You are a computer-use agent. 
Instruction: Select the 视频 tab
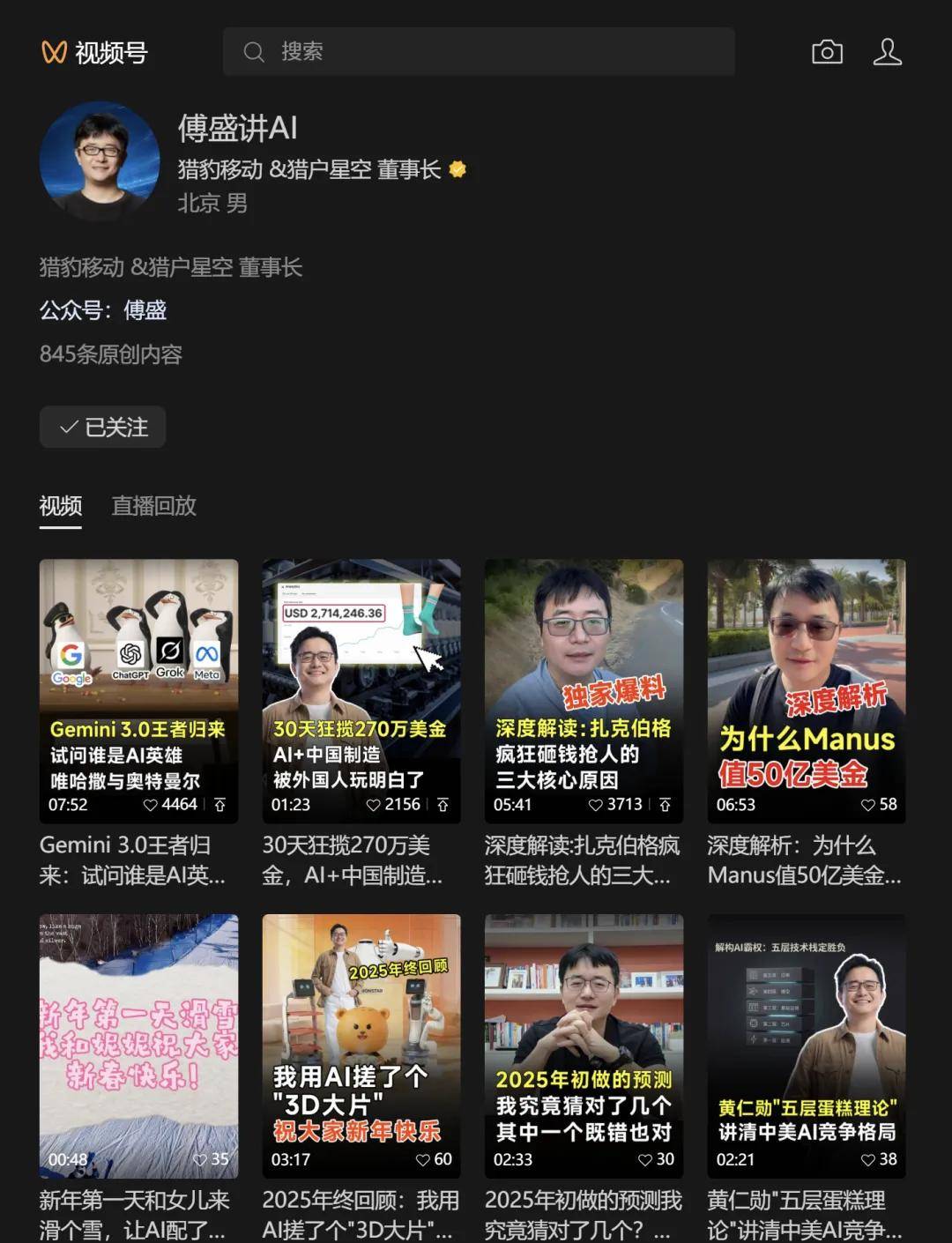(61, 506)
